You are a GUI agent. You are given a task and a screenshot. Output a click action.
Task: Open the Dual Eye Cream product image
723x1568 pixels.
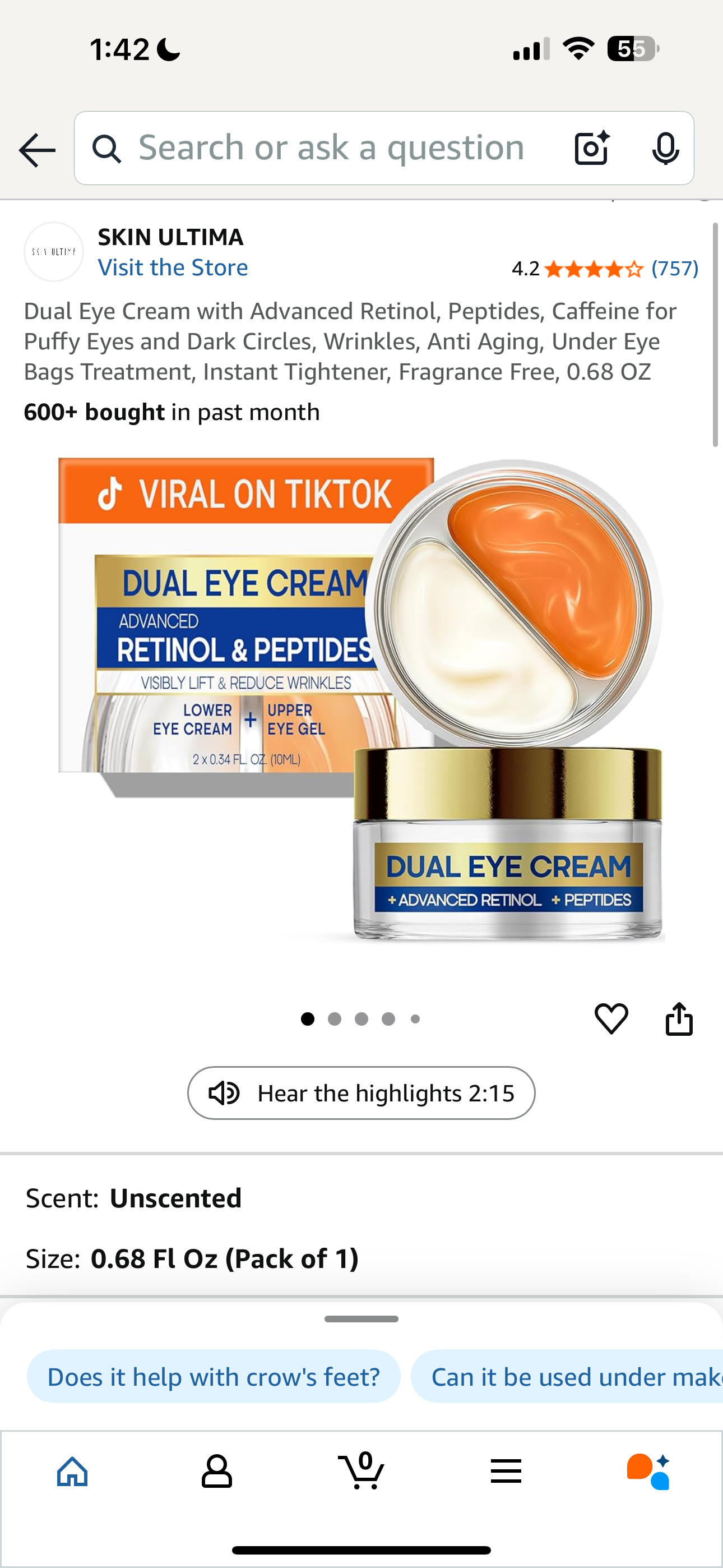point(361,700)
